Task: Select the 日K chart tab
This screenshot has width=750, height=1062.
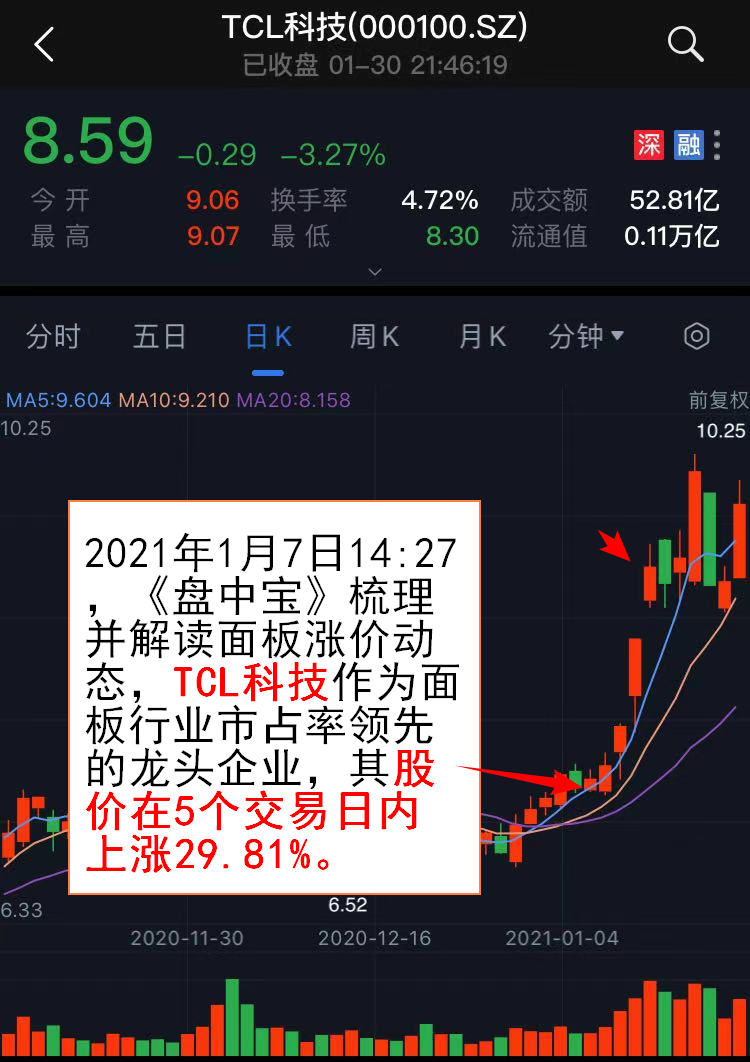Action: pyautogui.click(x=268, y=337)
